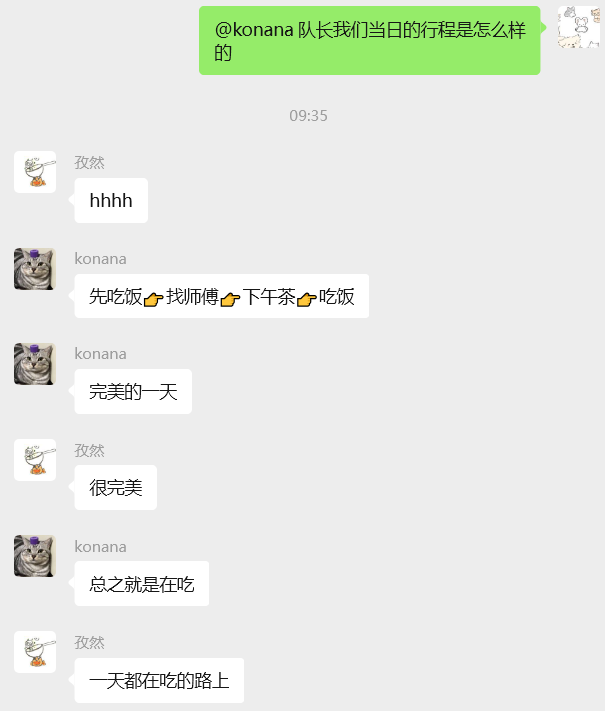Screen dimensions: 605x711
Task: Open konana's avatar beside the 先吃饭 message
Action: click(x=35, y=268)
